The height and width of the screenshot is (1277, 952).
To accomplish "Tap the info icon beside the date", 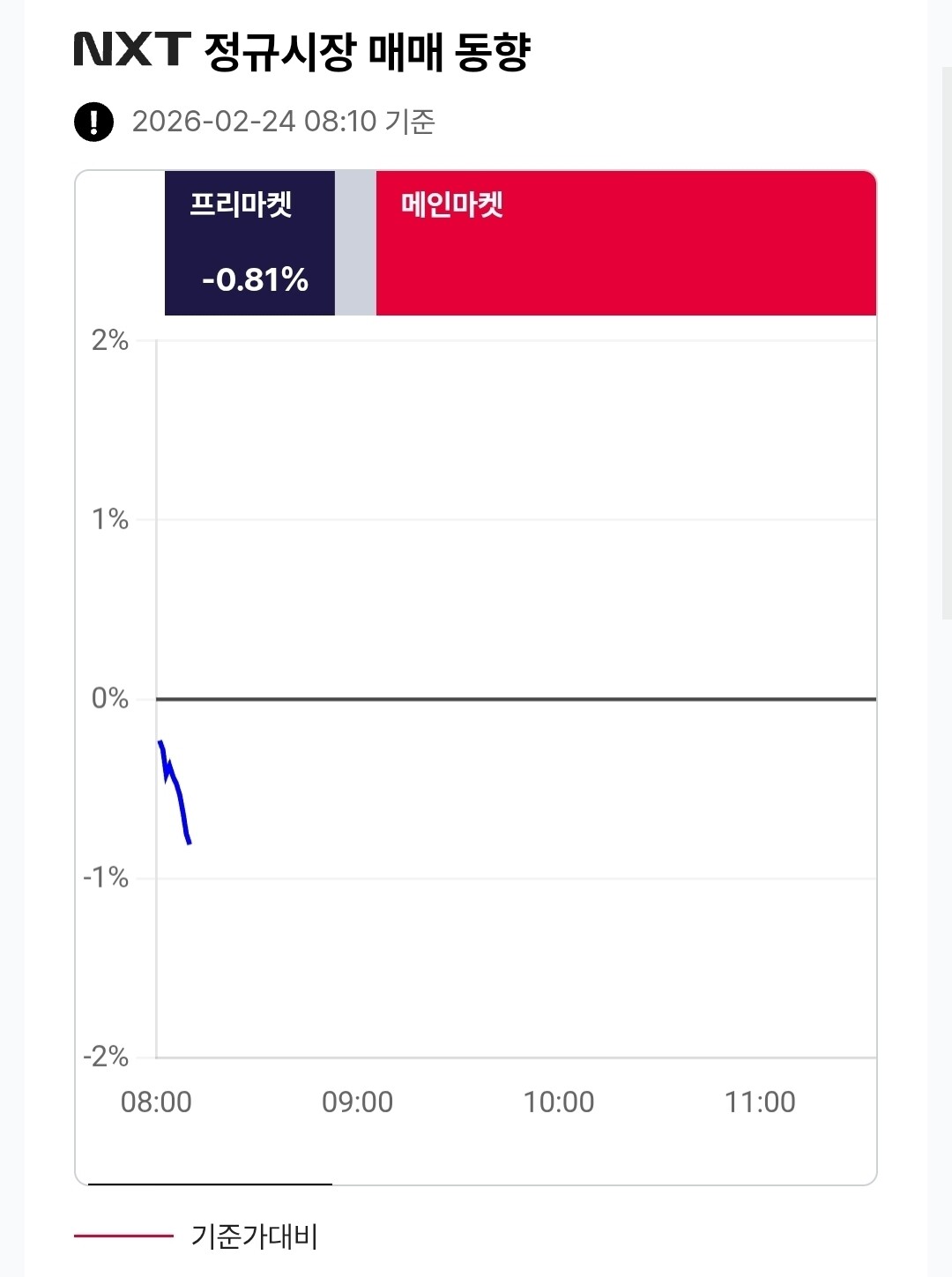I will (x=93, y=122).
